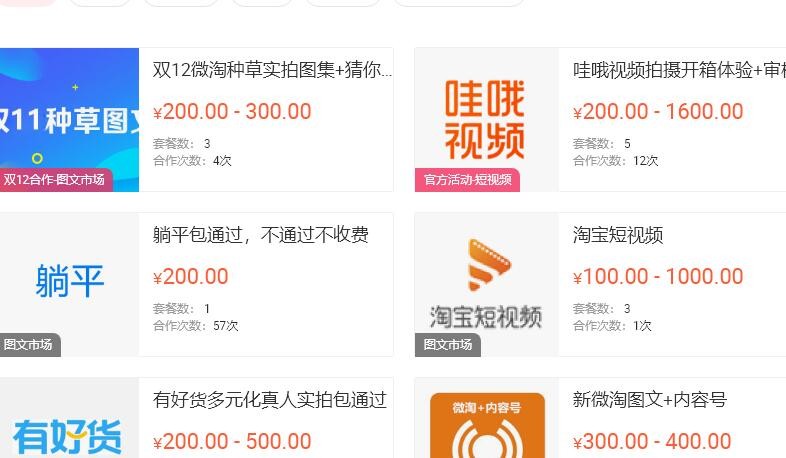Open the 躺平包通过 service card

pyautogui.click(x=261, y=236)
